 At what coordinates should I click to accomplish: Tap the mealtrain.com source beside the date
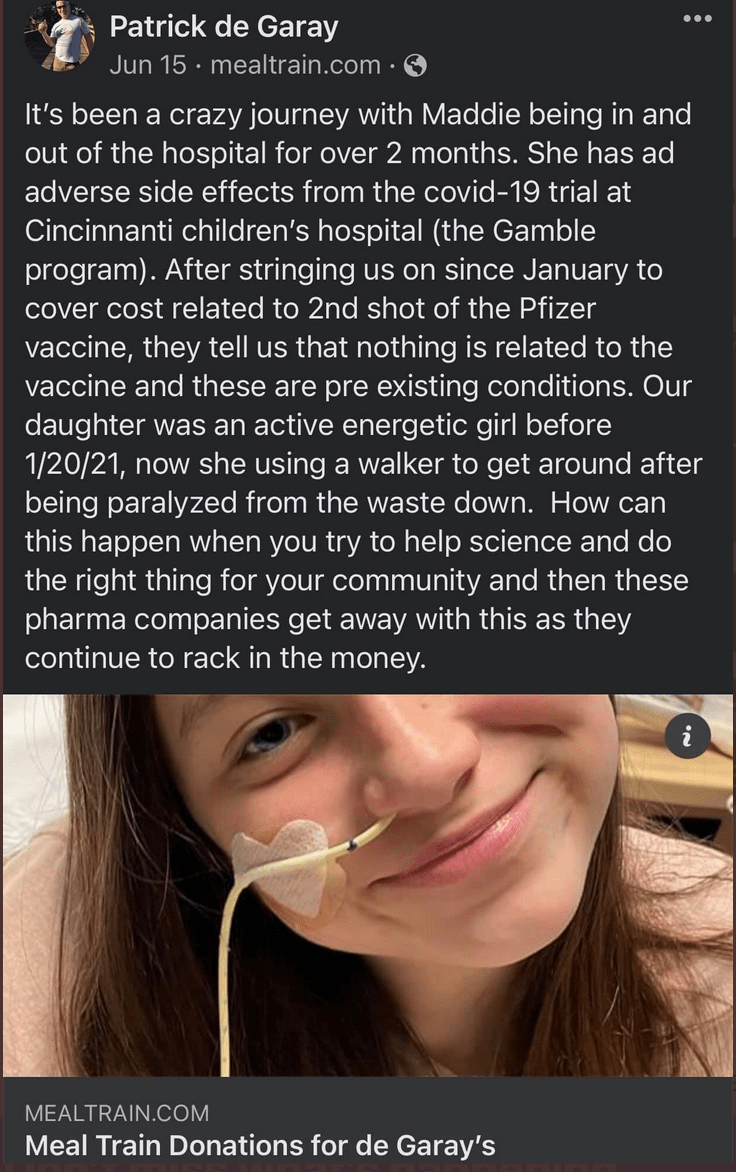coord(295,66)
